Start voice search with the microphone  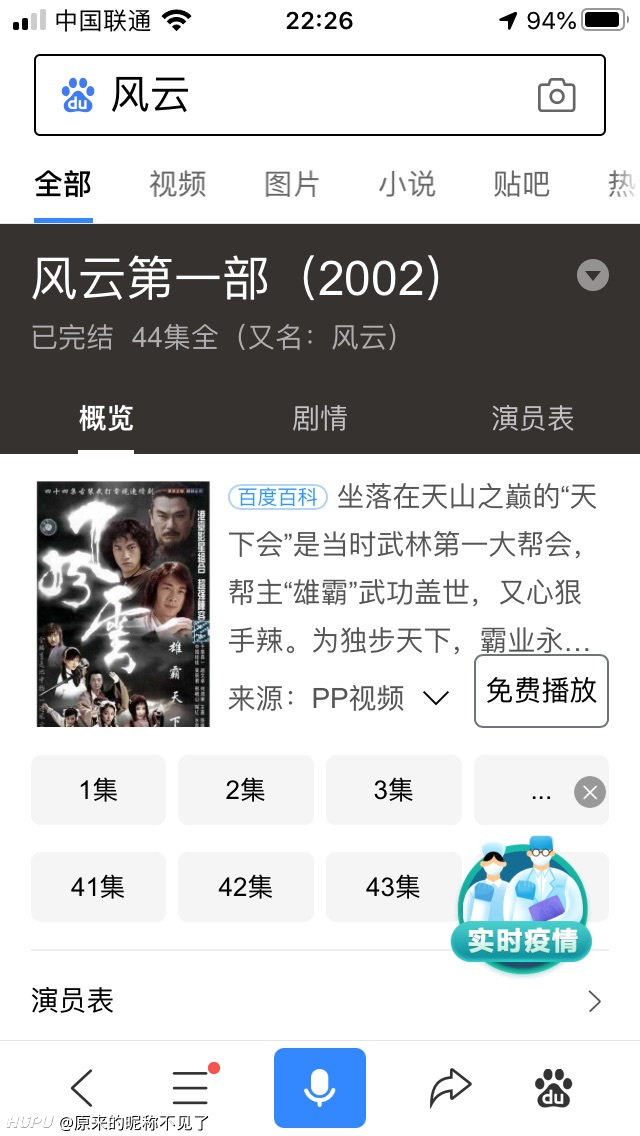coord(320,1087)
